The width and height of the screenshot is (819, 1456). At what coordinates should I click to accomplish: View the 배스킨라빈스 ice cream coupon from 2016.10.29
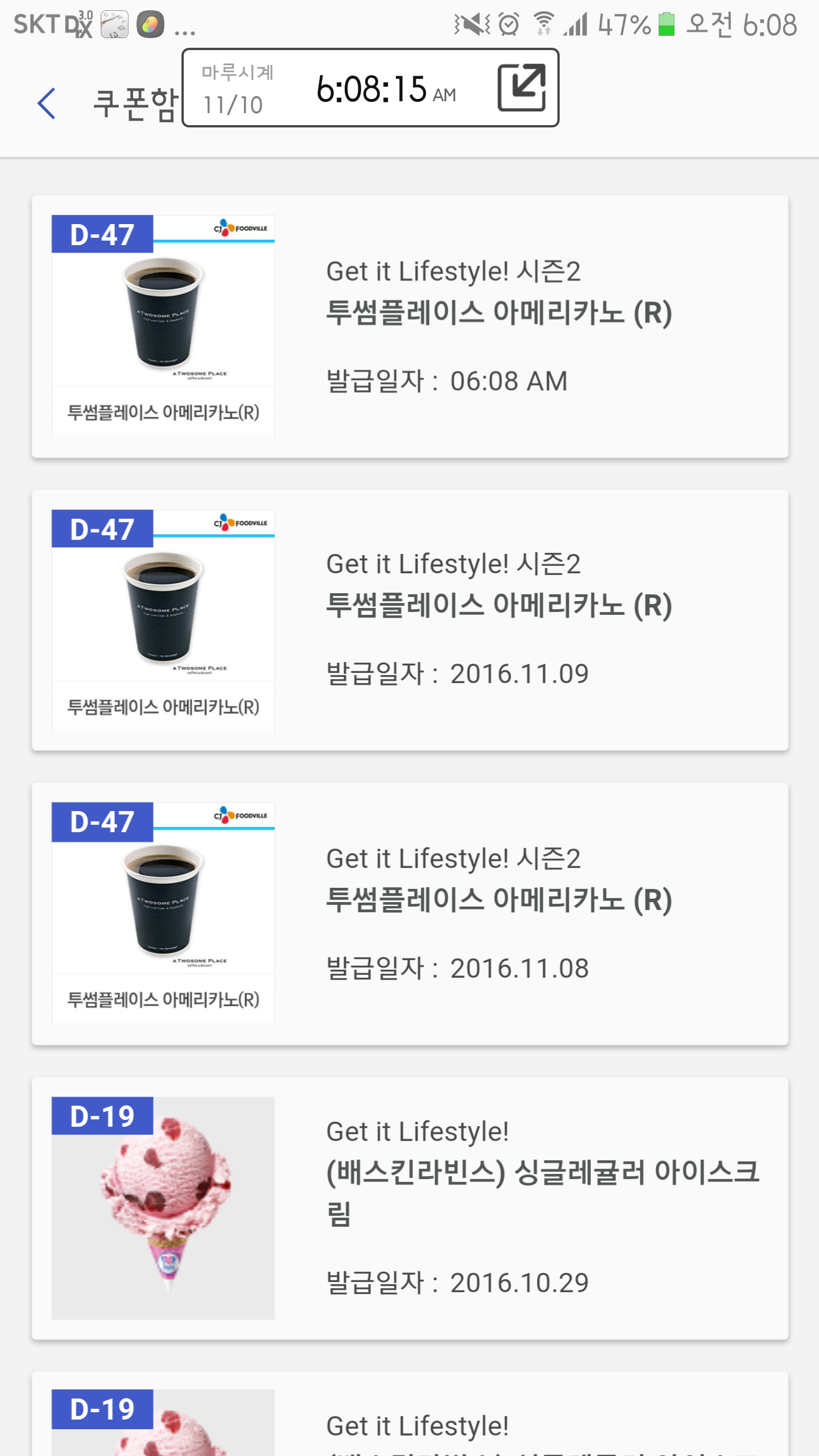pos(409,1208)
